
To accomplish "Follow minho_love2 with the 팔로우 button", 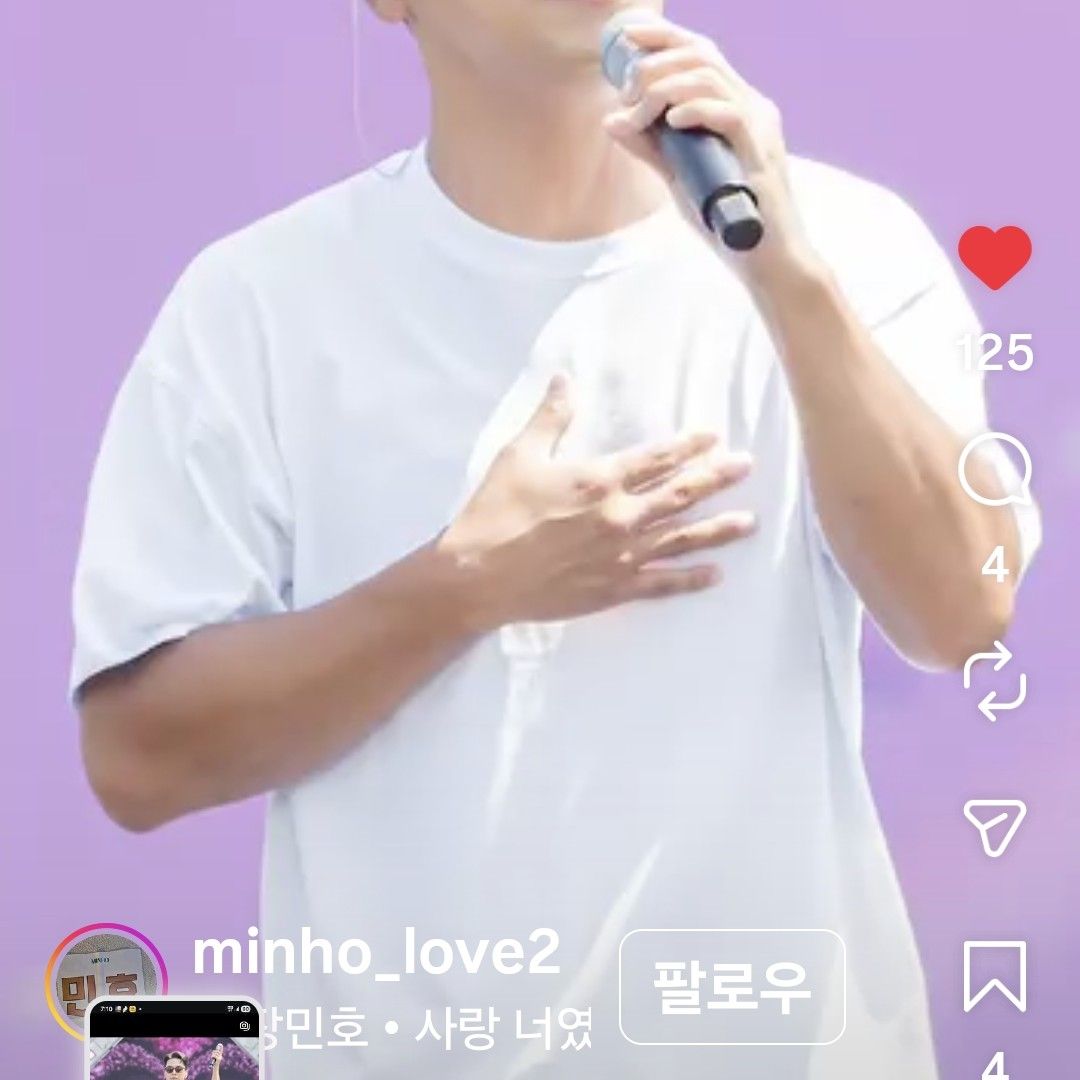I will pyautogui.click(x=732, y=986).
